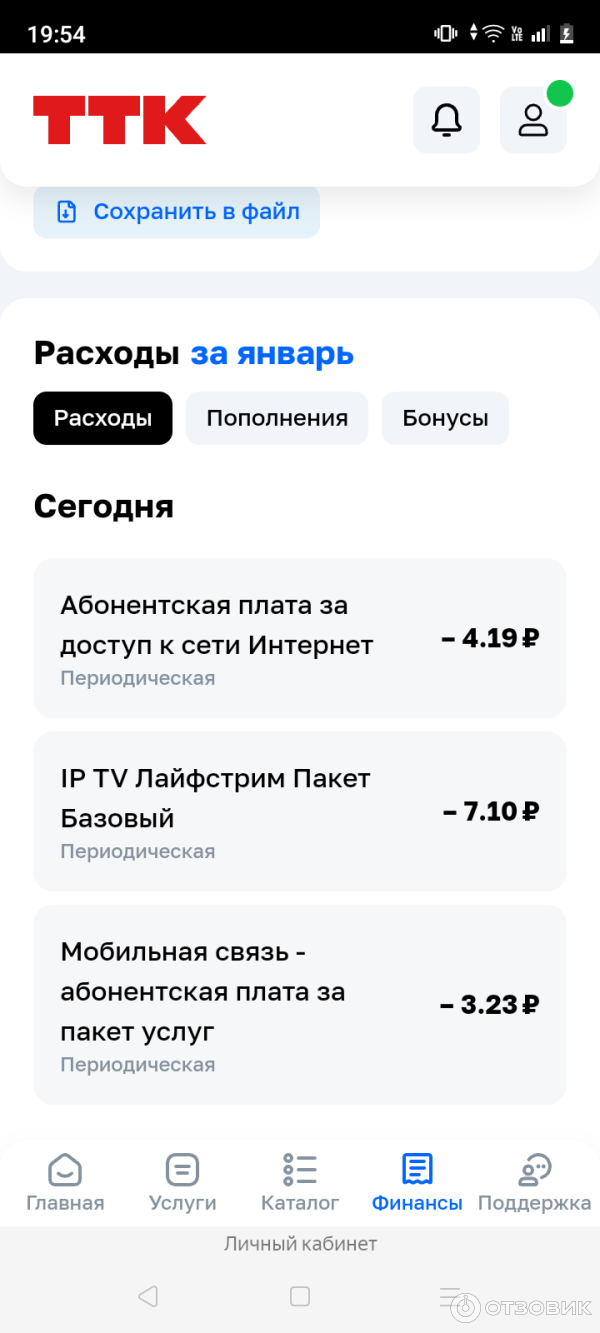Change the period via за январь

(272, 354)
